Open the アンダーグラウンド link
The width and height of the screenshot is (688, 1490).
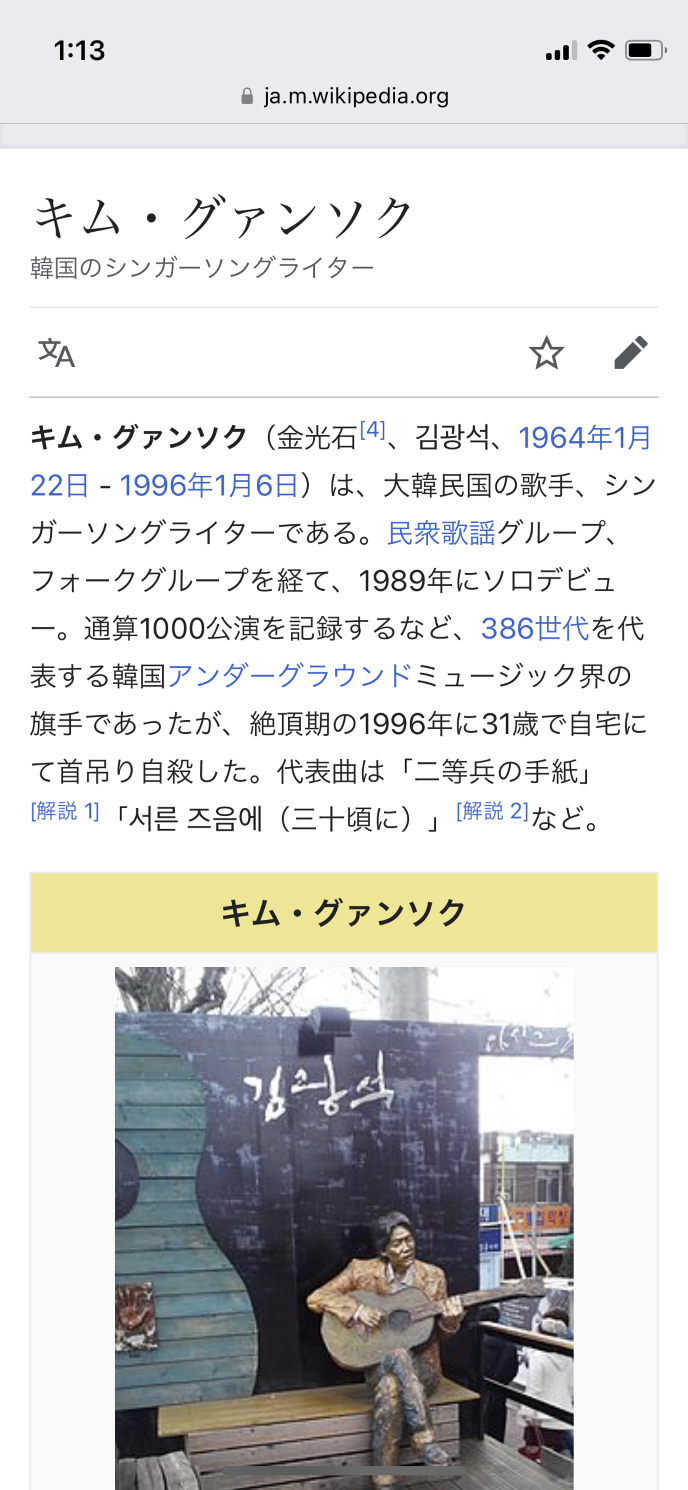pos(290,676)
